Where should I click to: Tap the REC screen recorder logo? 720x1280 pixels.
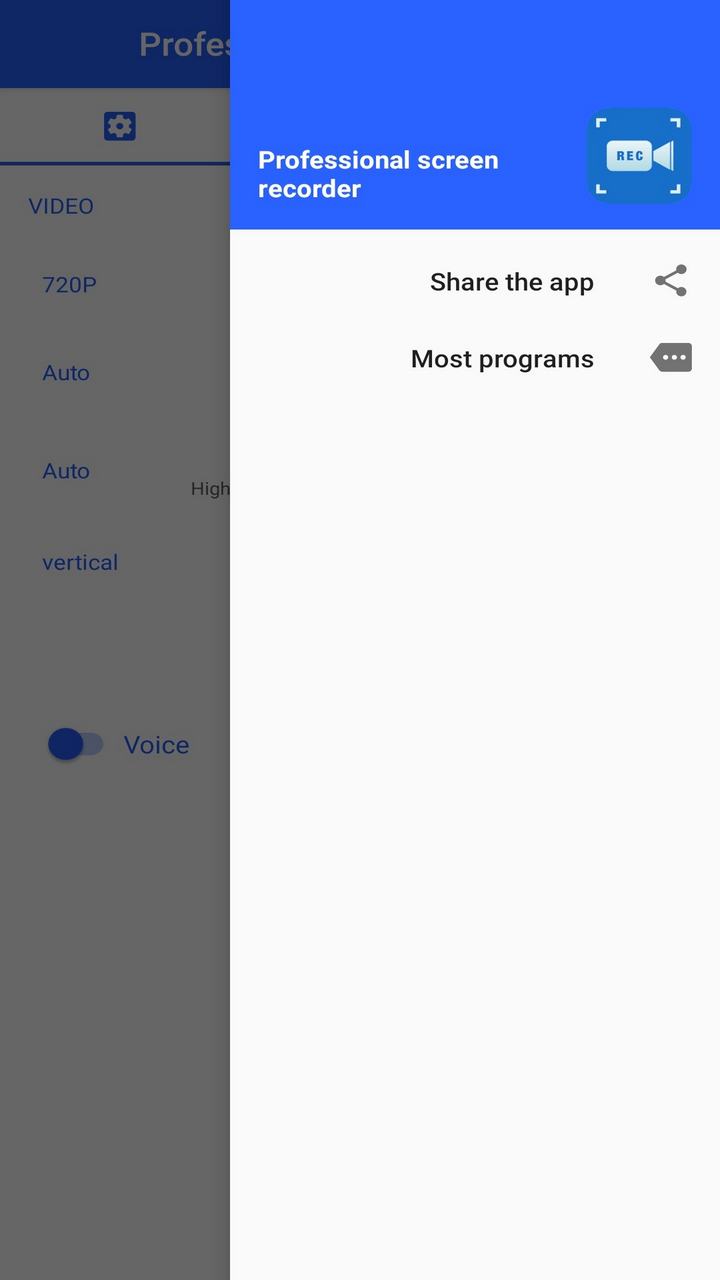(638, 155)
